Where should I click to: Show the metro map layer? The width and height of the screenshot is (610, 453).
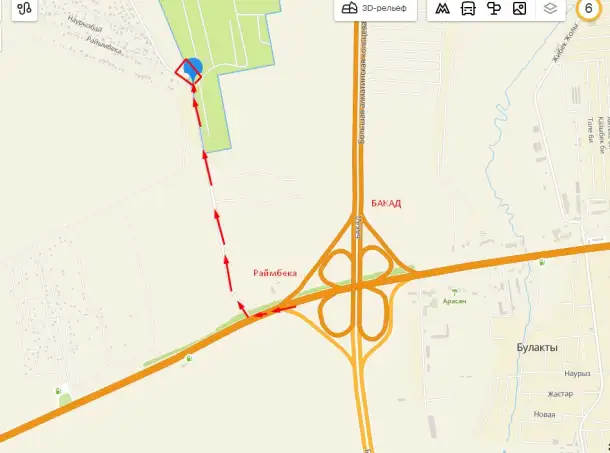click(443, 8)
